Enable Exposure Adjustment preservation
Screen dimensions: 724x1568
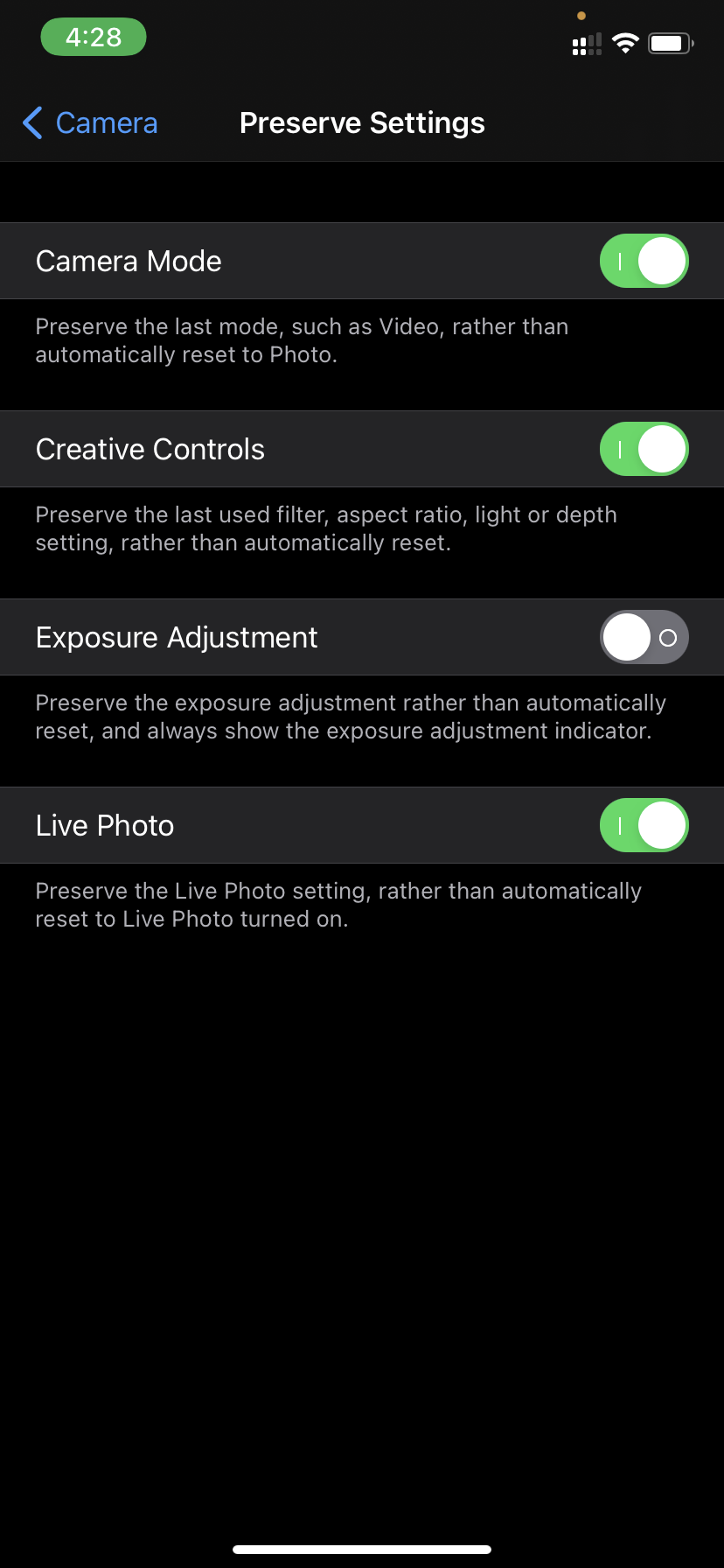(x=644, y=637)
